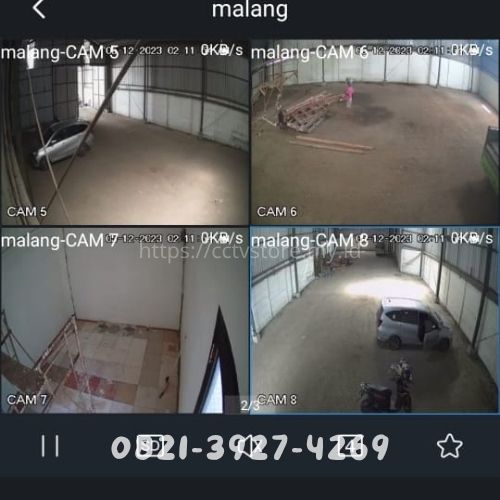Screen dimensions: 500x500
Task: Open the malang-CAM 5 camera feed
Action: coord(125,132)
